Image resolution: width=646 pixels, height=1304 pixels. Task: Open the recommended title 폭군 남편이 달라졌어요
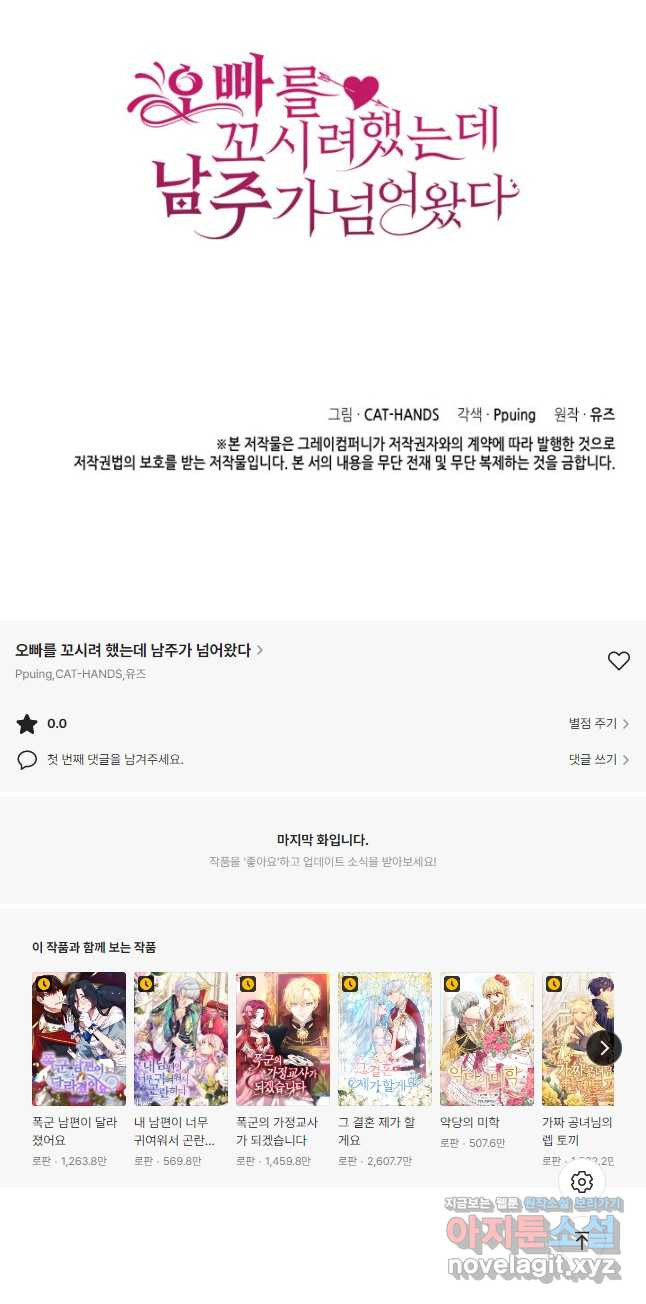(x=79, y=1038)
